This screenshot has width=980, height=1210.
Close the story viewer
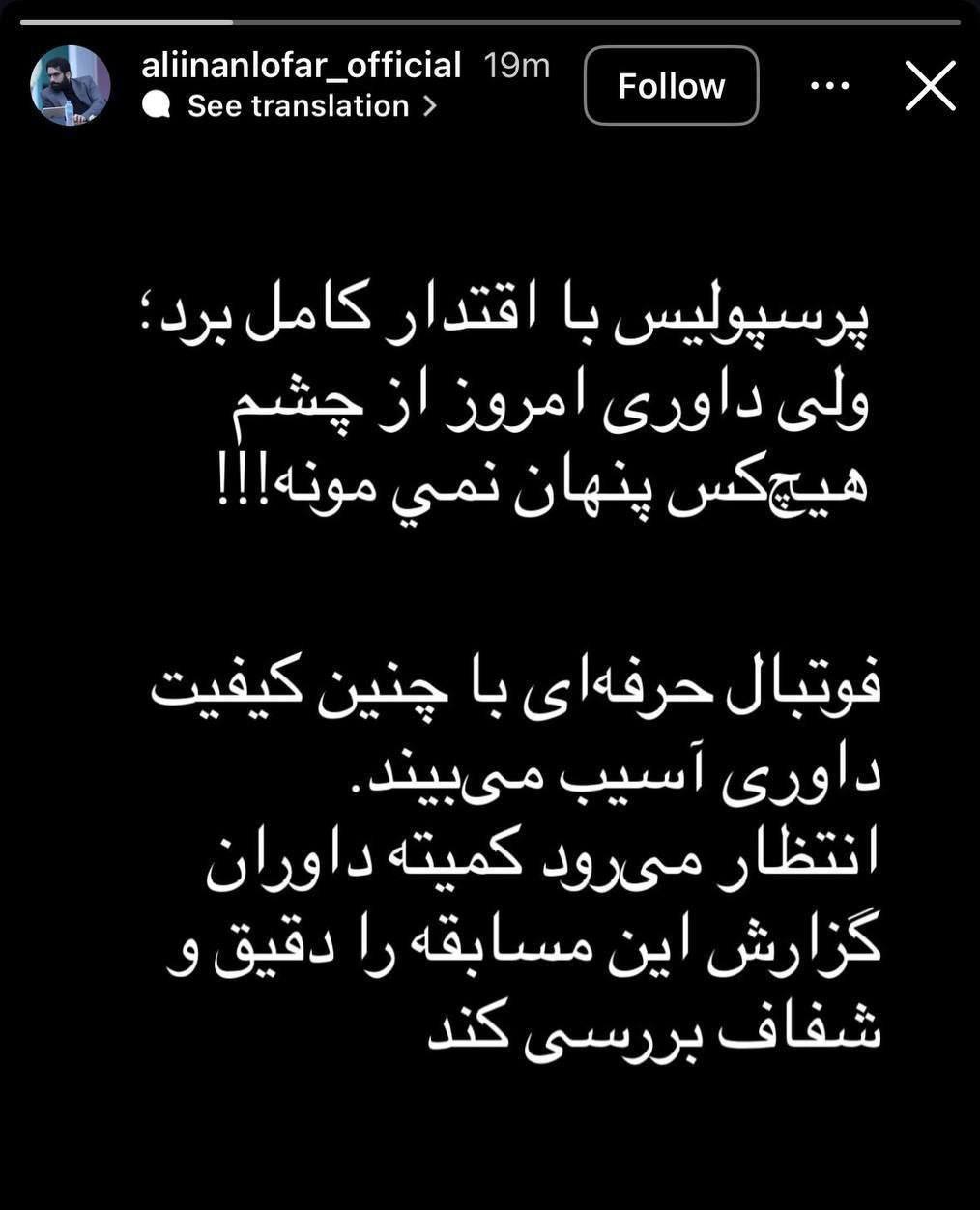pyautogui.click(x=930, y=86)
